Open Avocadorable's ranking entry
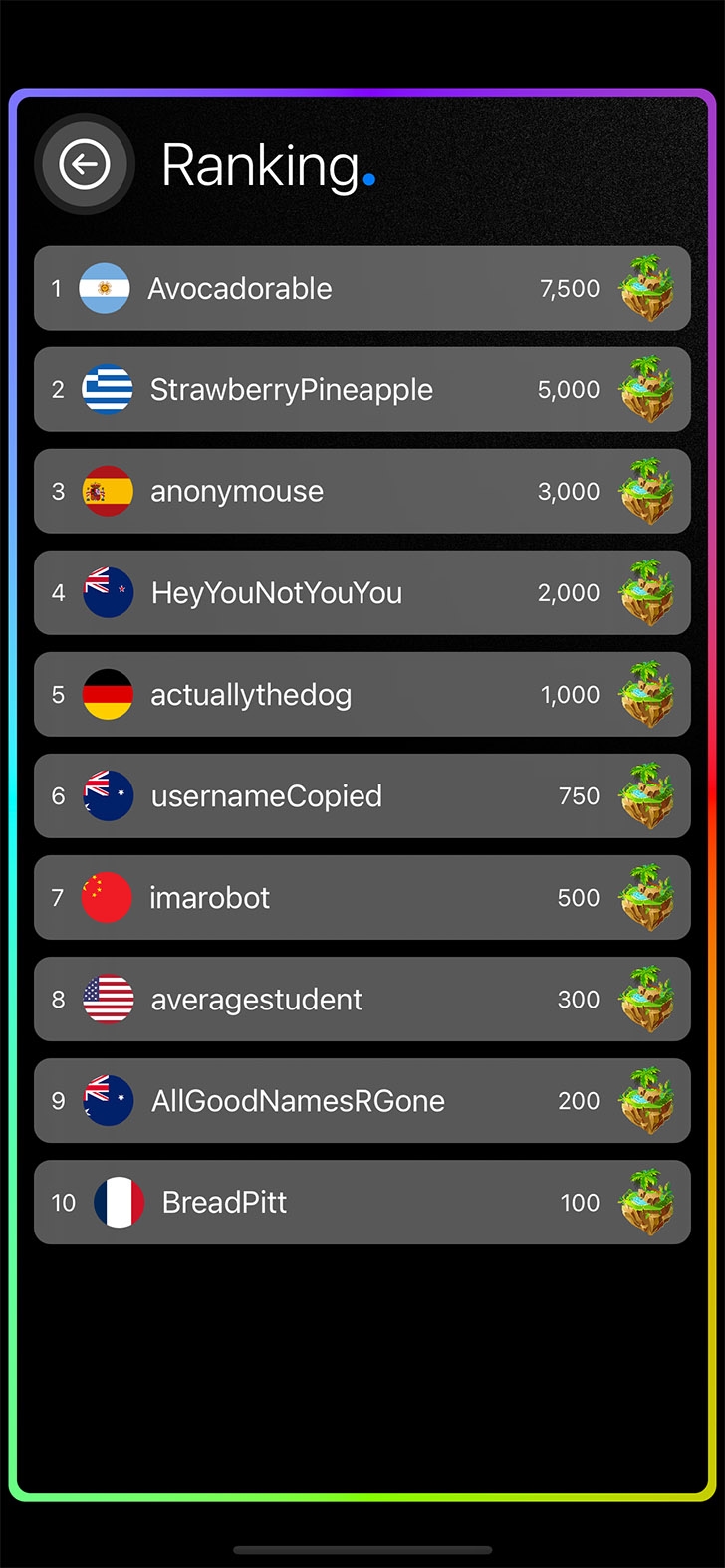 coord(362,289)
